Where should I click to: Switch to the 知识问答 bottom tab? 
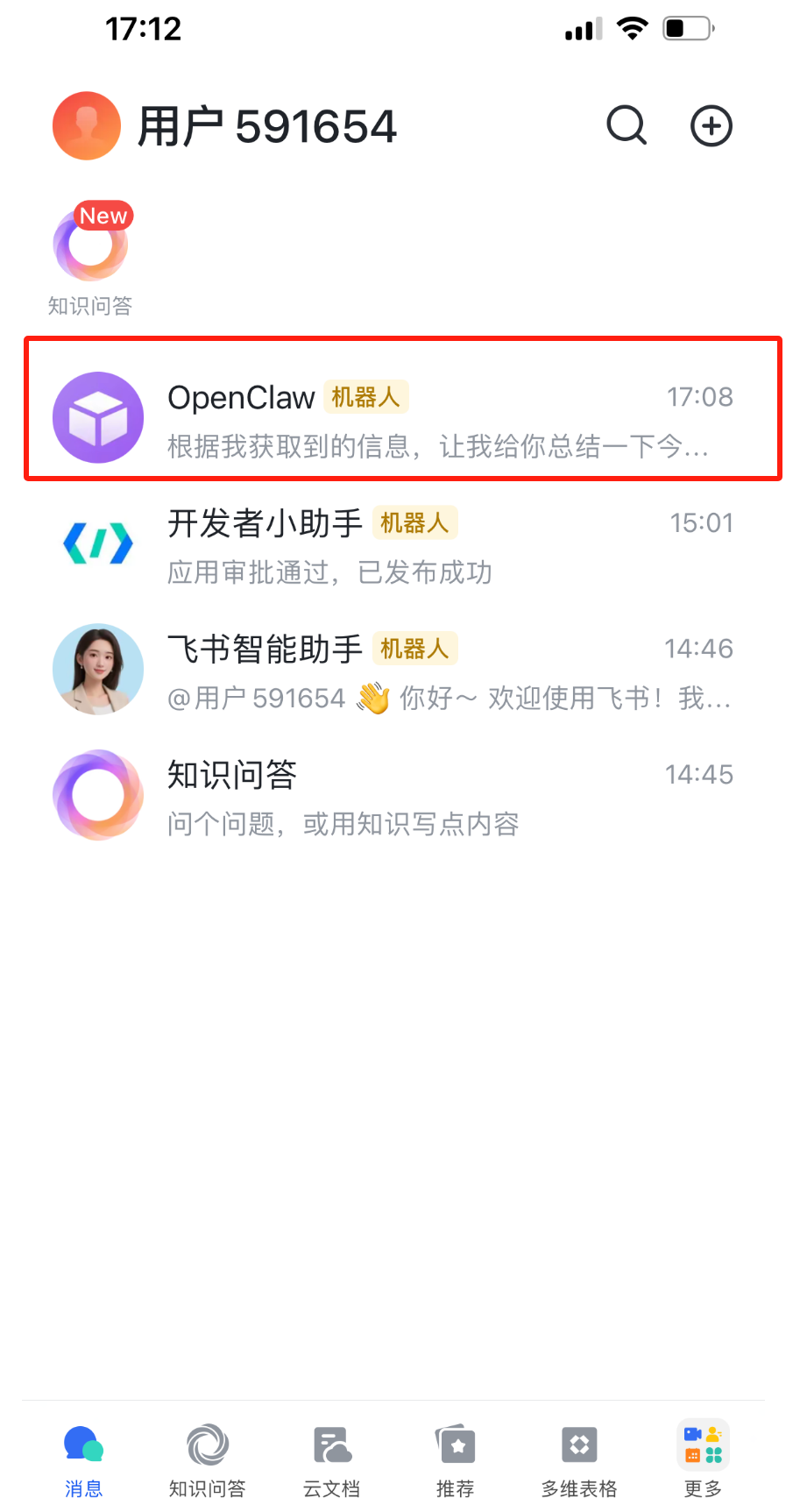pyautogui.click(x=208, y=1459)
